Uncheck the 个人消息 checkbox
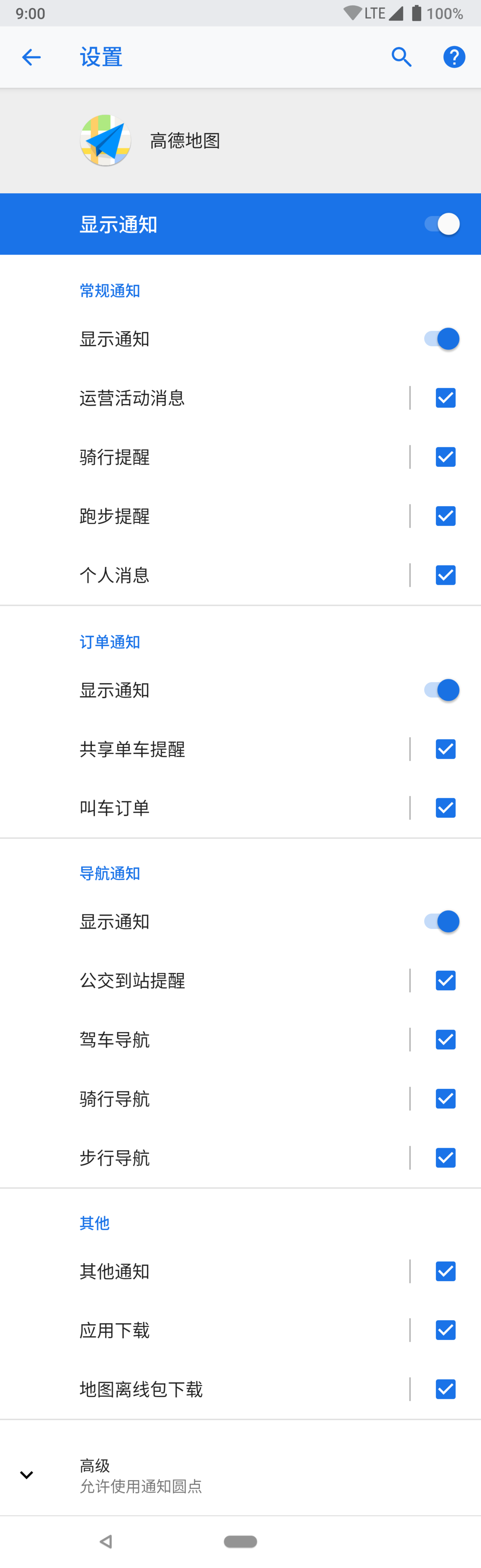This screenshot has height=1568, width=481. pos(446,575)
